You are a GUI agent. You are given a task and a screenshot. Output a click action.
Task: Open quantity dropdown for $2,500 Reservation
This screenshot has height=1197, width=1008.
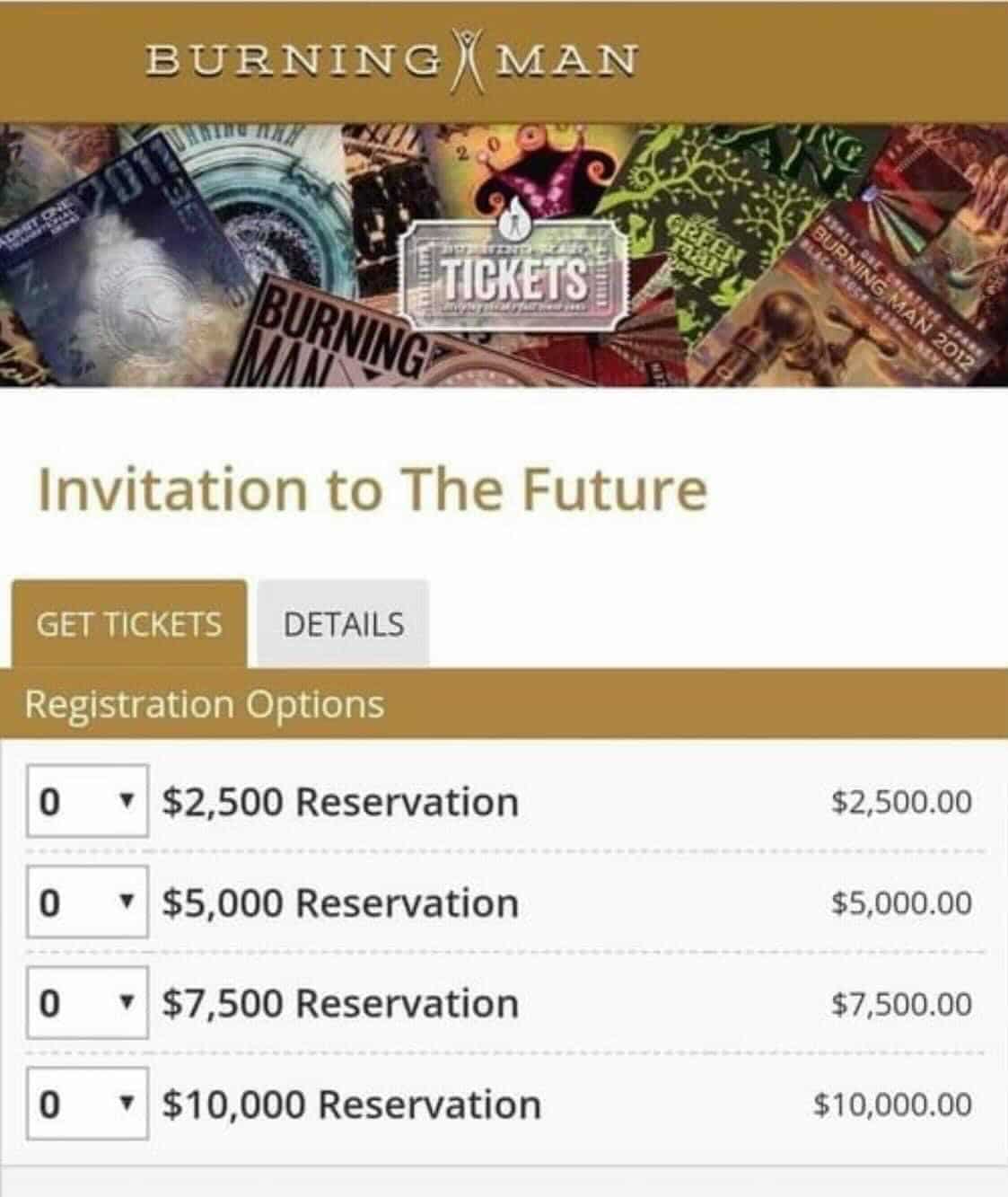87,801
